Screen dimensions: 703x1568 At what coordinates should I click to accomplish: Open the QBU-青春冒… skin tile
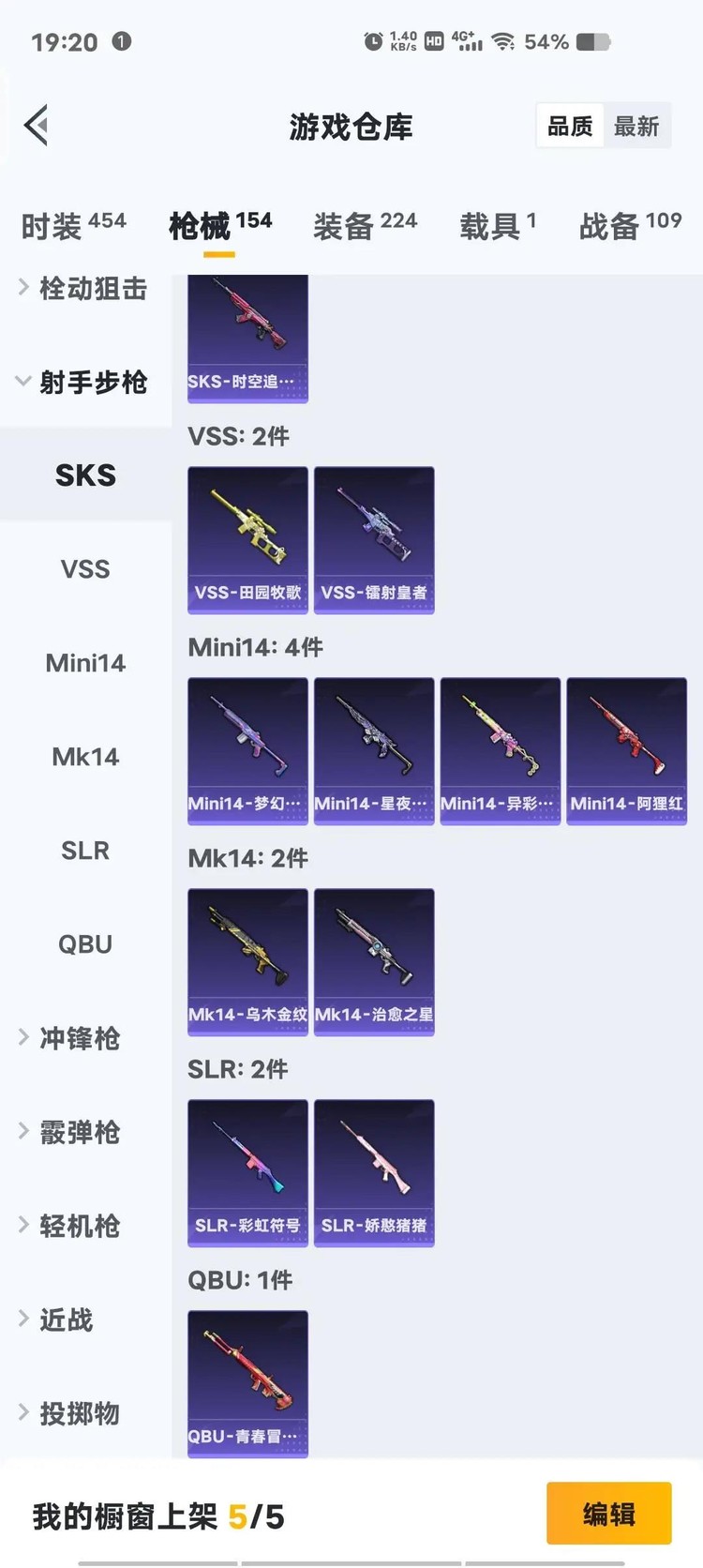[x=247, y=1383]
